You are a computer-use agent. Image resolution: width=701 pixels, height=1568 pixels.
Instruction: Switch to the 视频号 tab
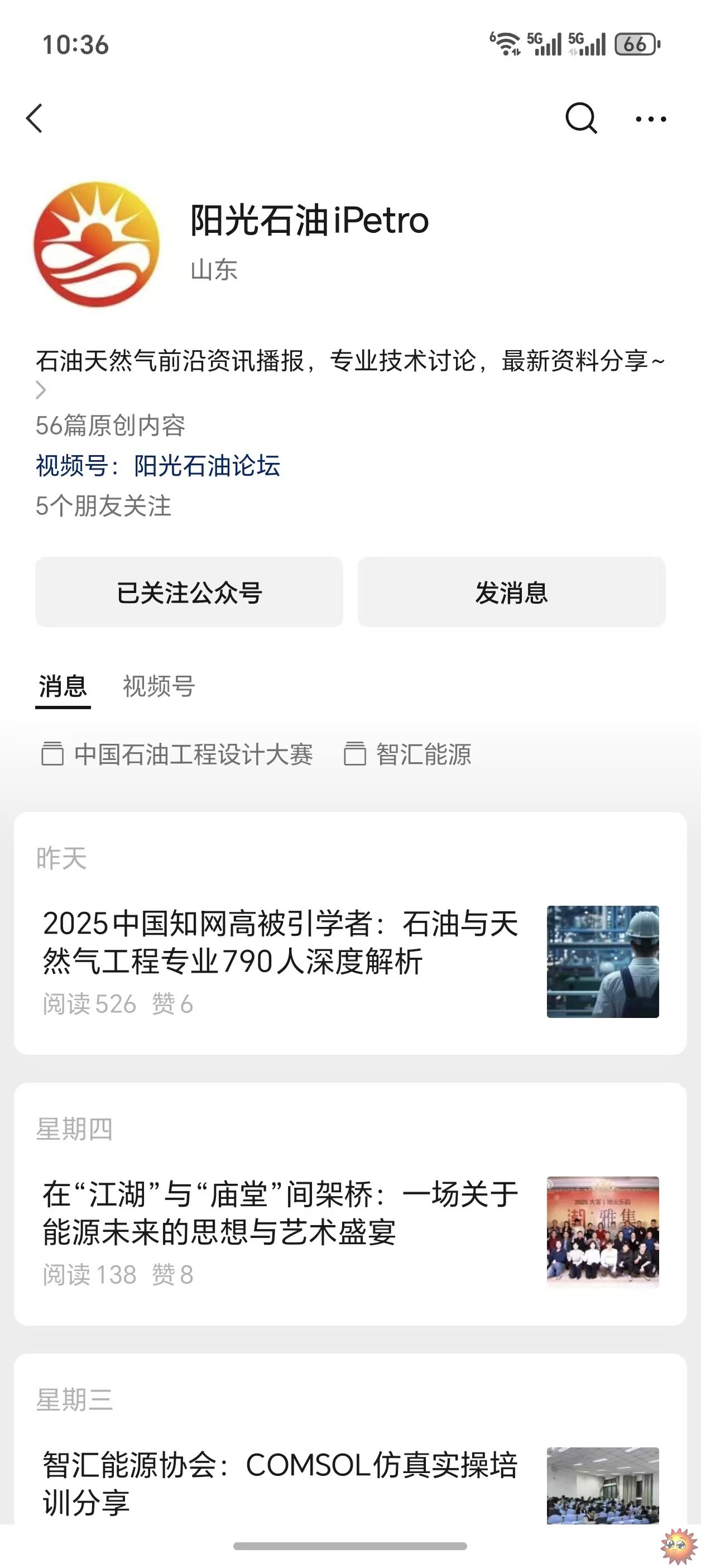click(x=159, y=687)
